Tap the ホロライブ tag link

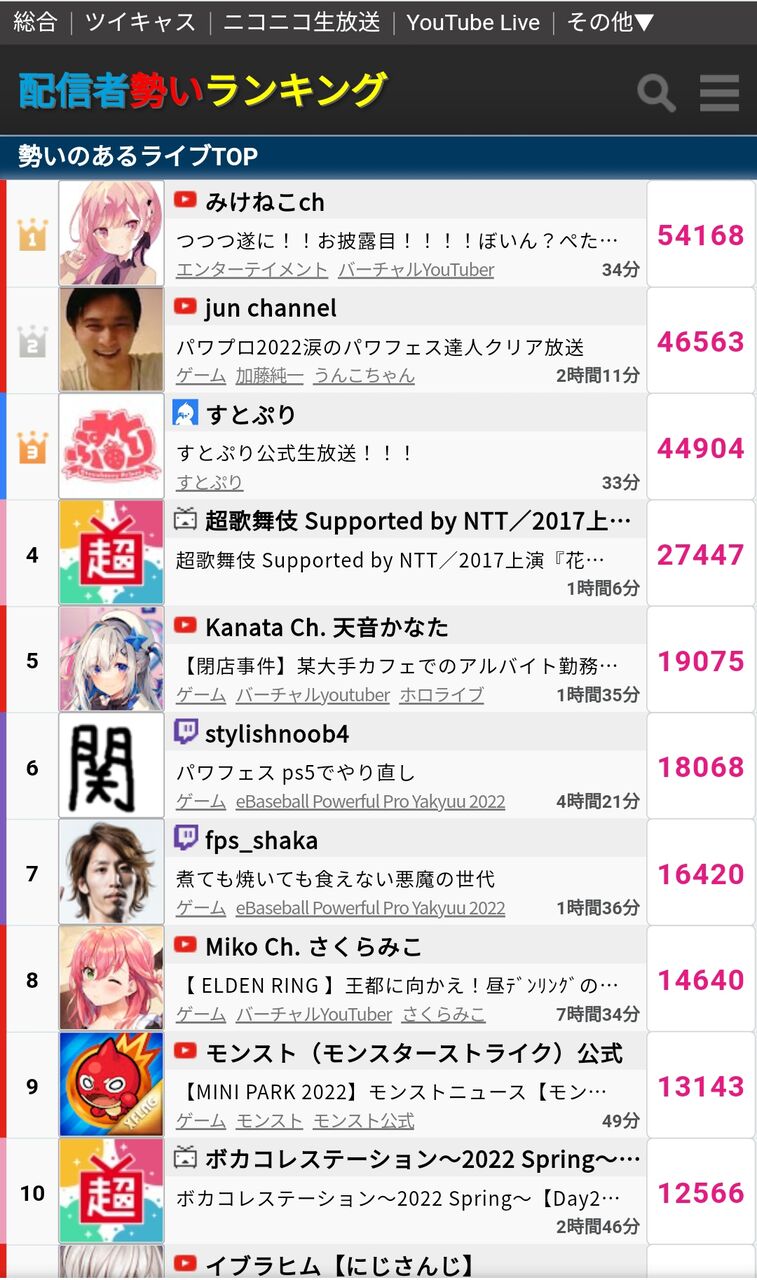[x=441, y=695]
